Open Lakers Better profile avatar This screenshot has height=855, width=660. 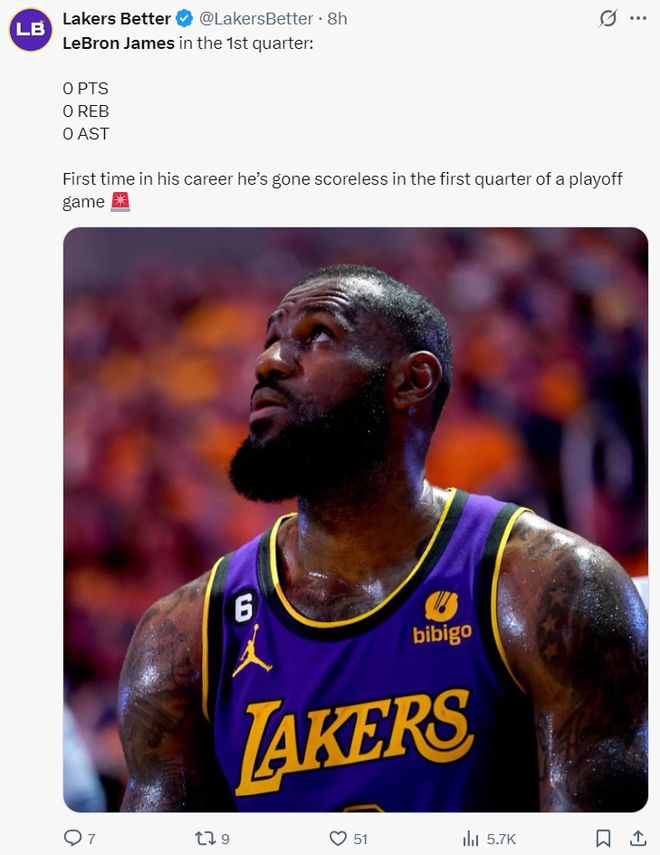30,30
